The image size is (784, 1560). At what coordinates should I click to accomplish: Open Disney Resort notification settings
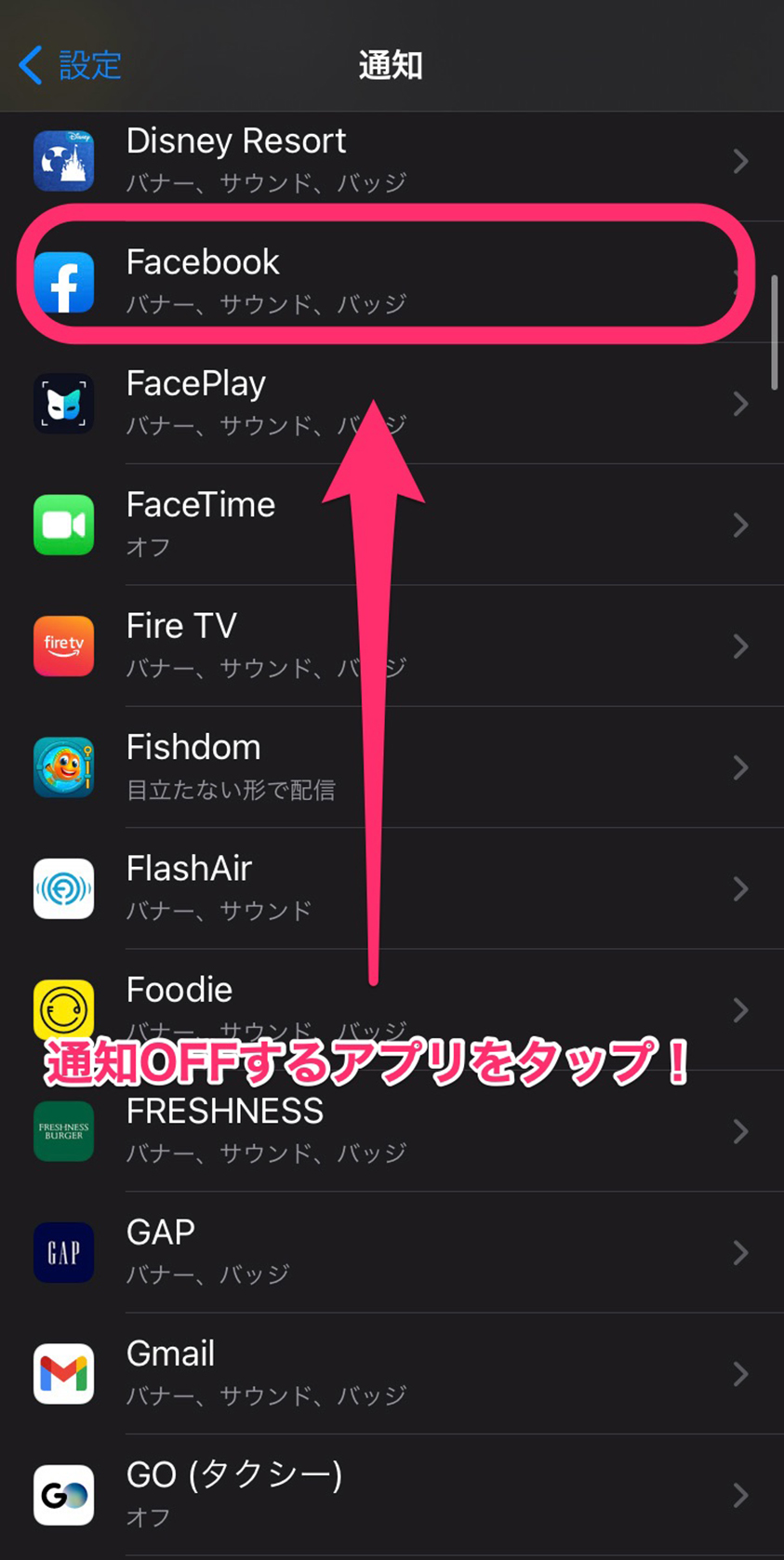click(x=391, y=161)
